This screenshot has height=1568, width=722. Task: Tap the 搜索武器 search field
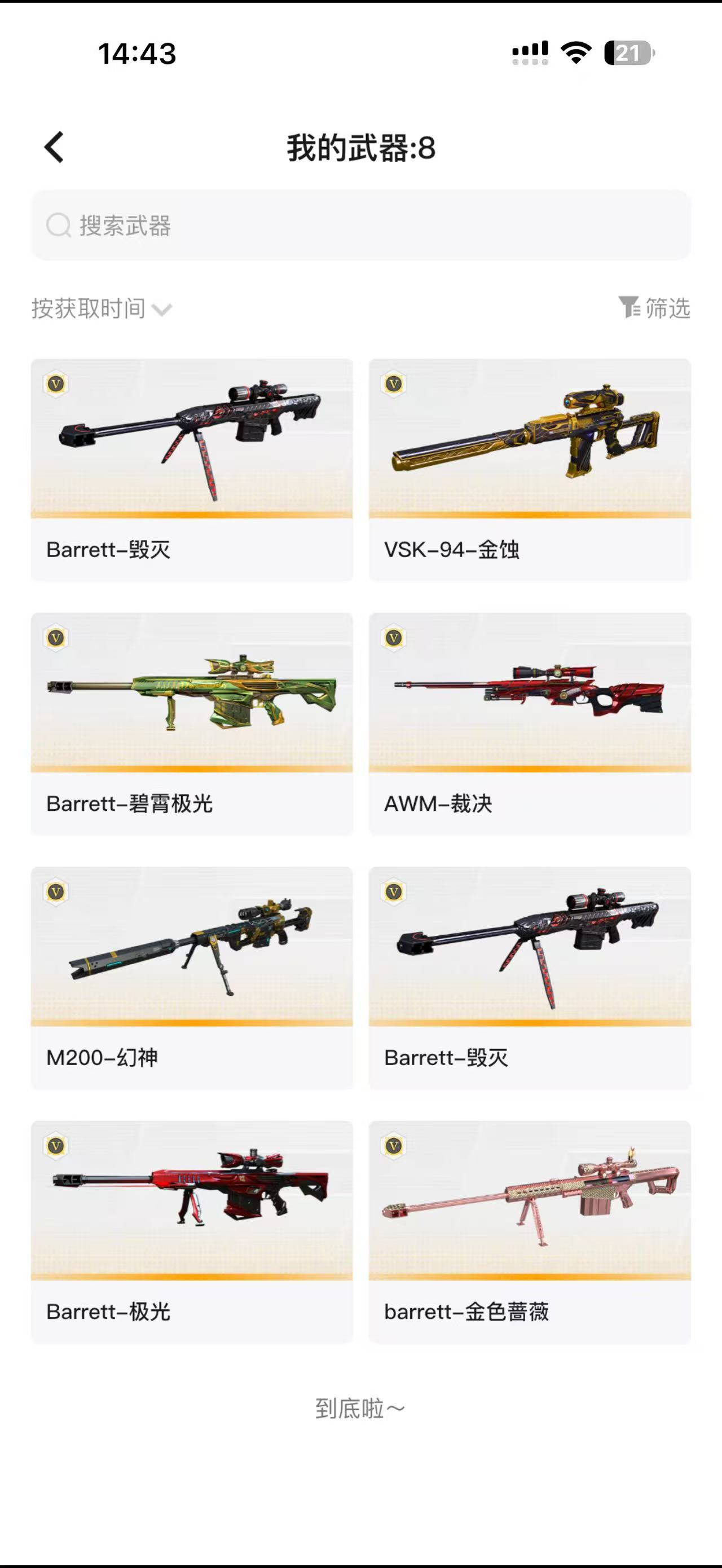point(360,225)
